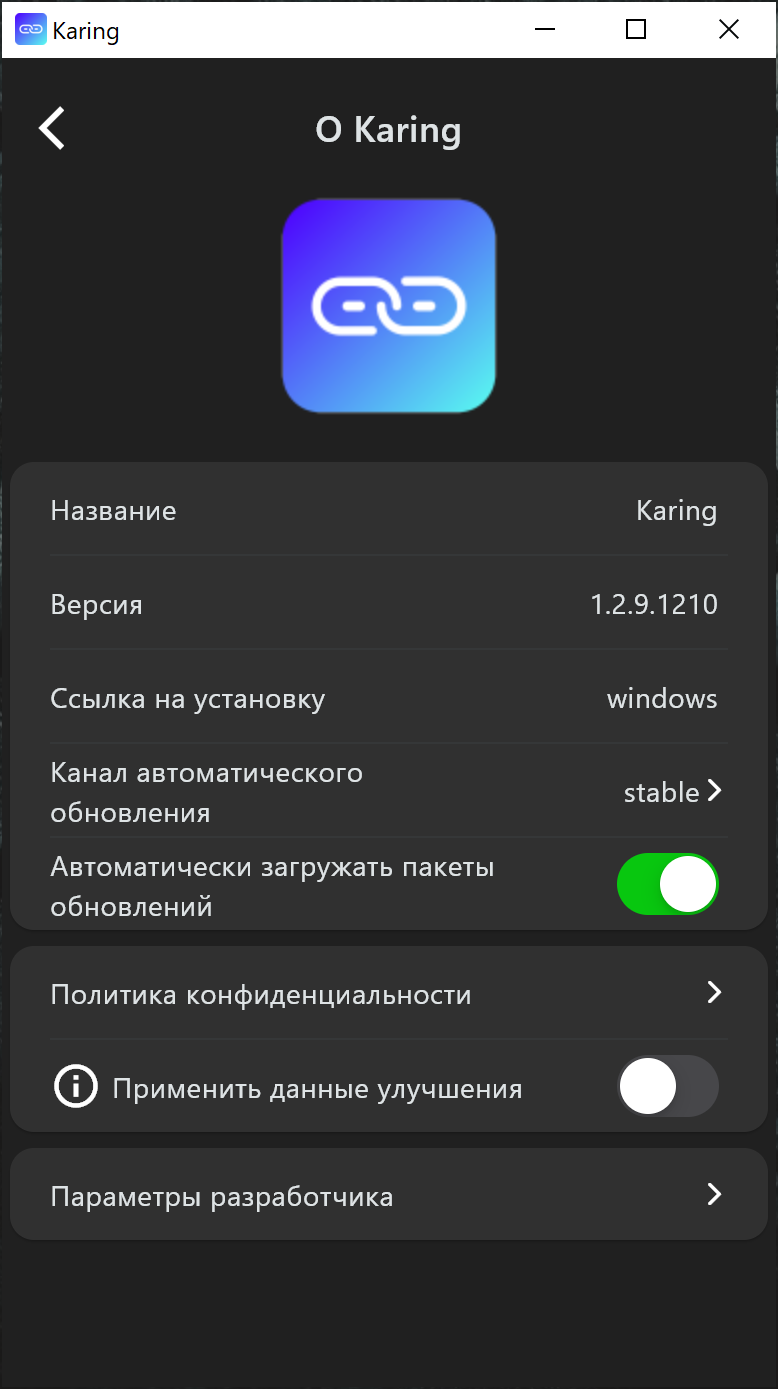Screen dimensions: 778x1389
Task: Open Канал автоматического обновления setting
Action: pyautogui.click(x=388, y=792)
